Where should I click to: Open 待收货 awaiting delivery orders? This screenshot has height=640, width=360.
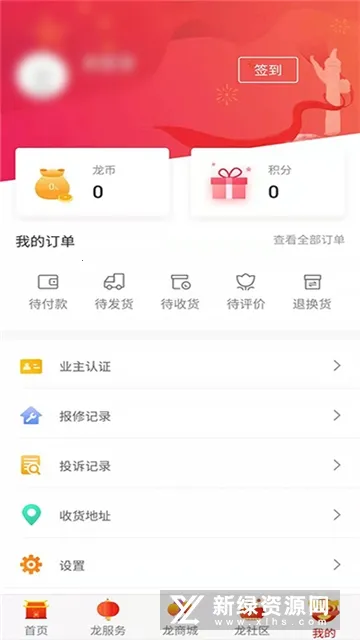point(180,291)
